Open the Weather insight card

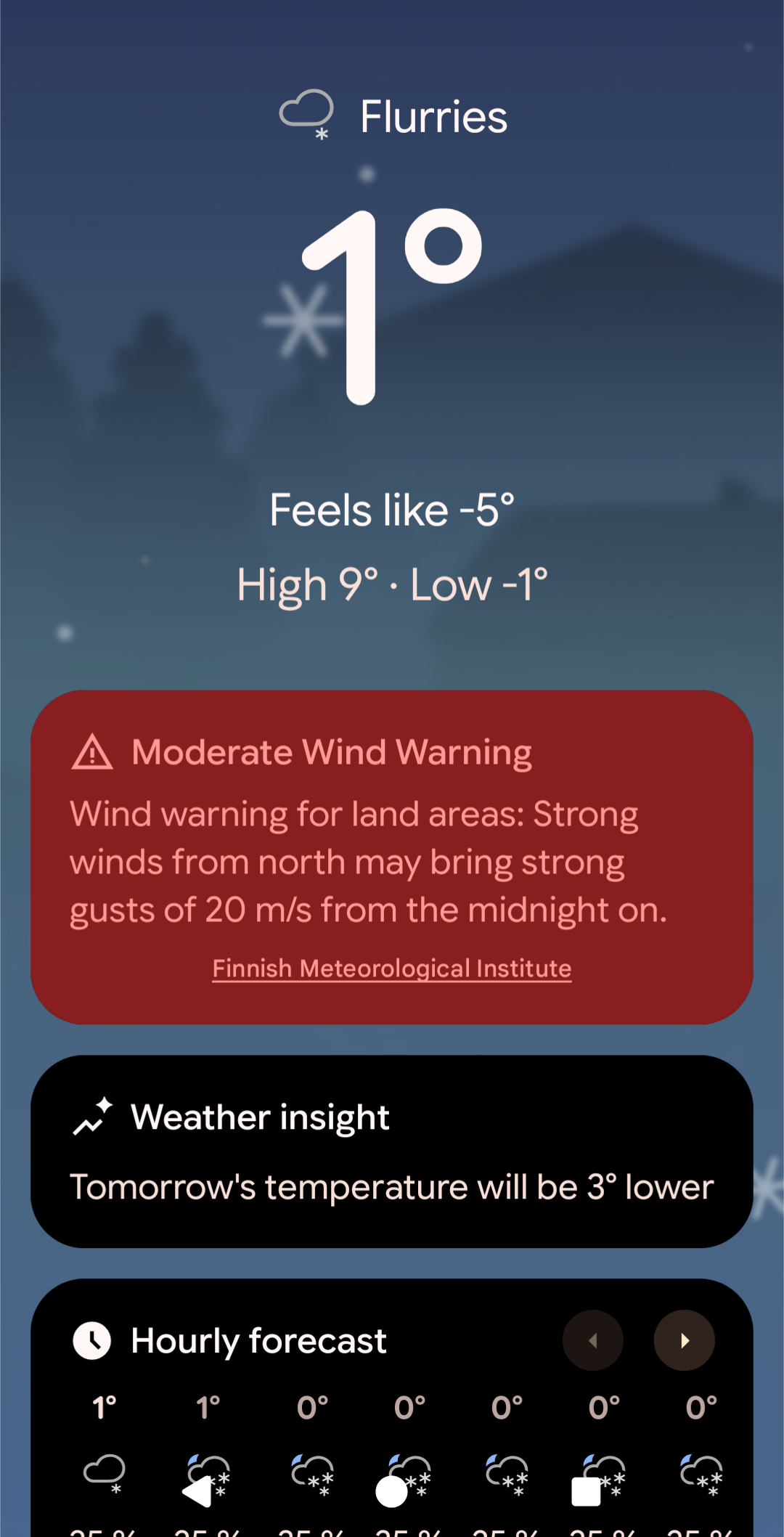[x=391, y=1151]
